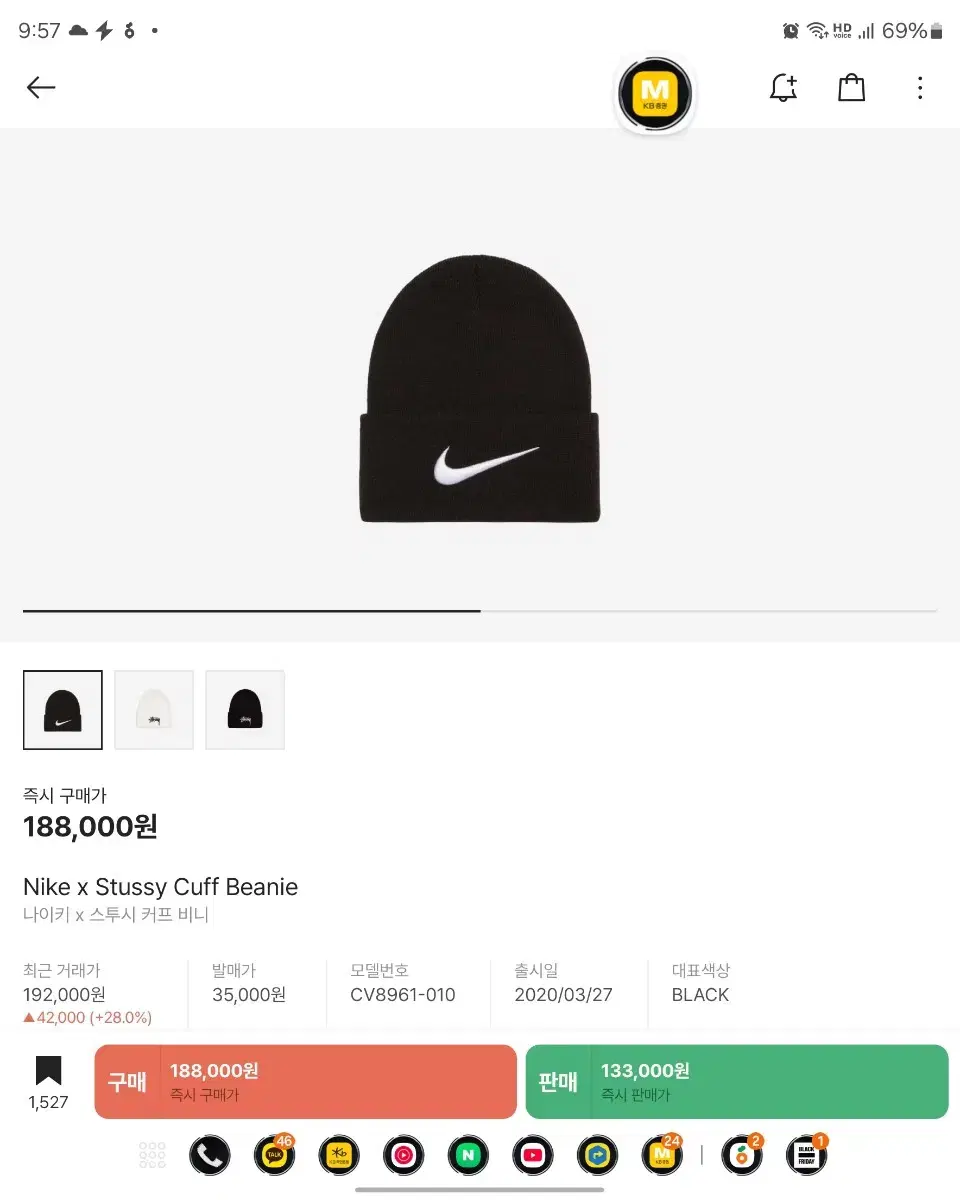This screenshot has width=960, height=1200.
Task: Open the YouTube app icon
Action: 532,1155
